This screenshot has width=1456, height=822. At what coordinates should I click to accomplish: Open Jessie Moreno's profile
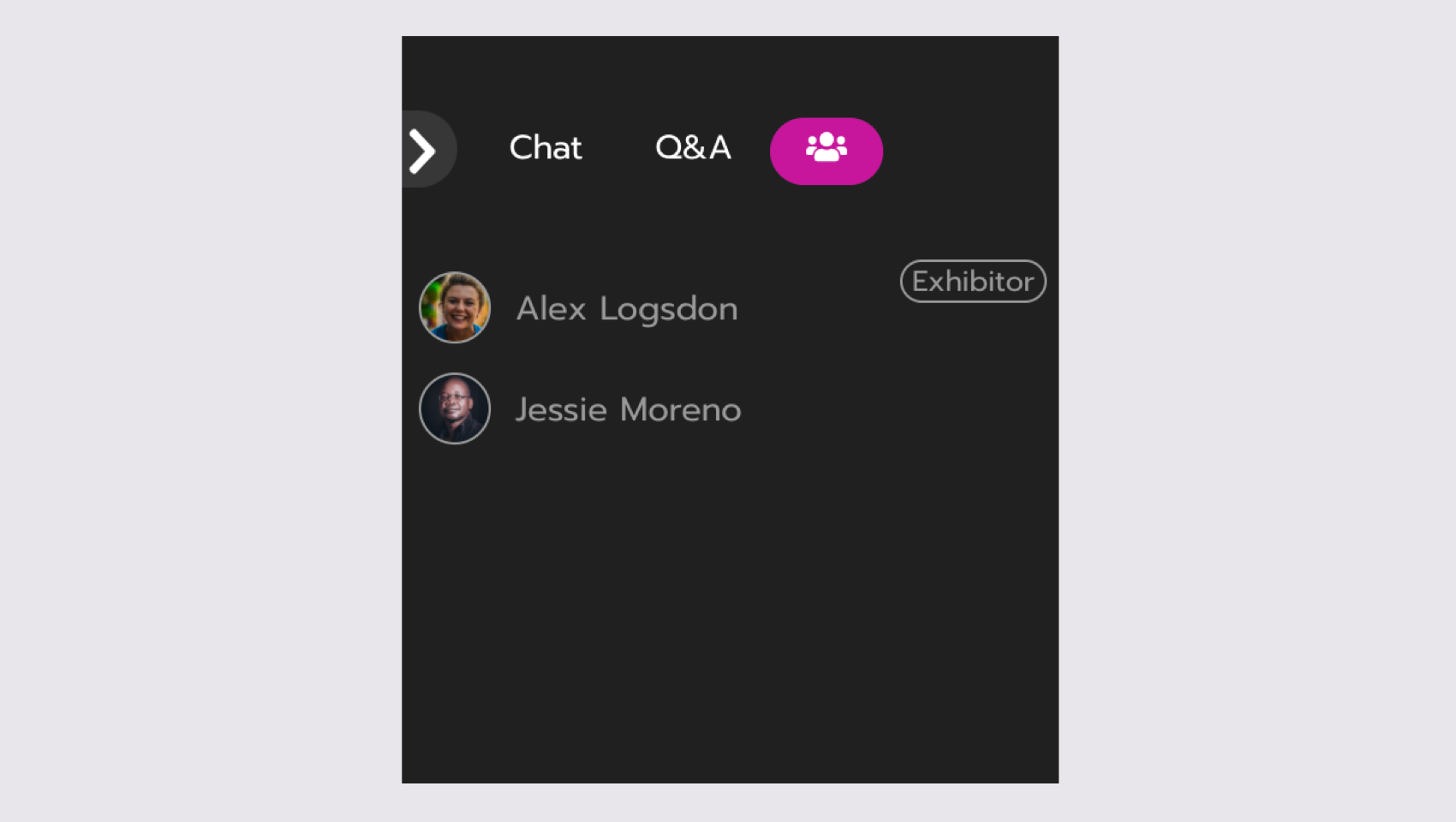coord(628,409)
